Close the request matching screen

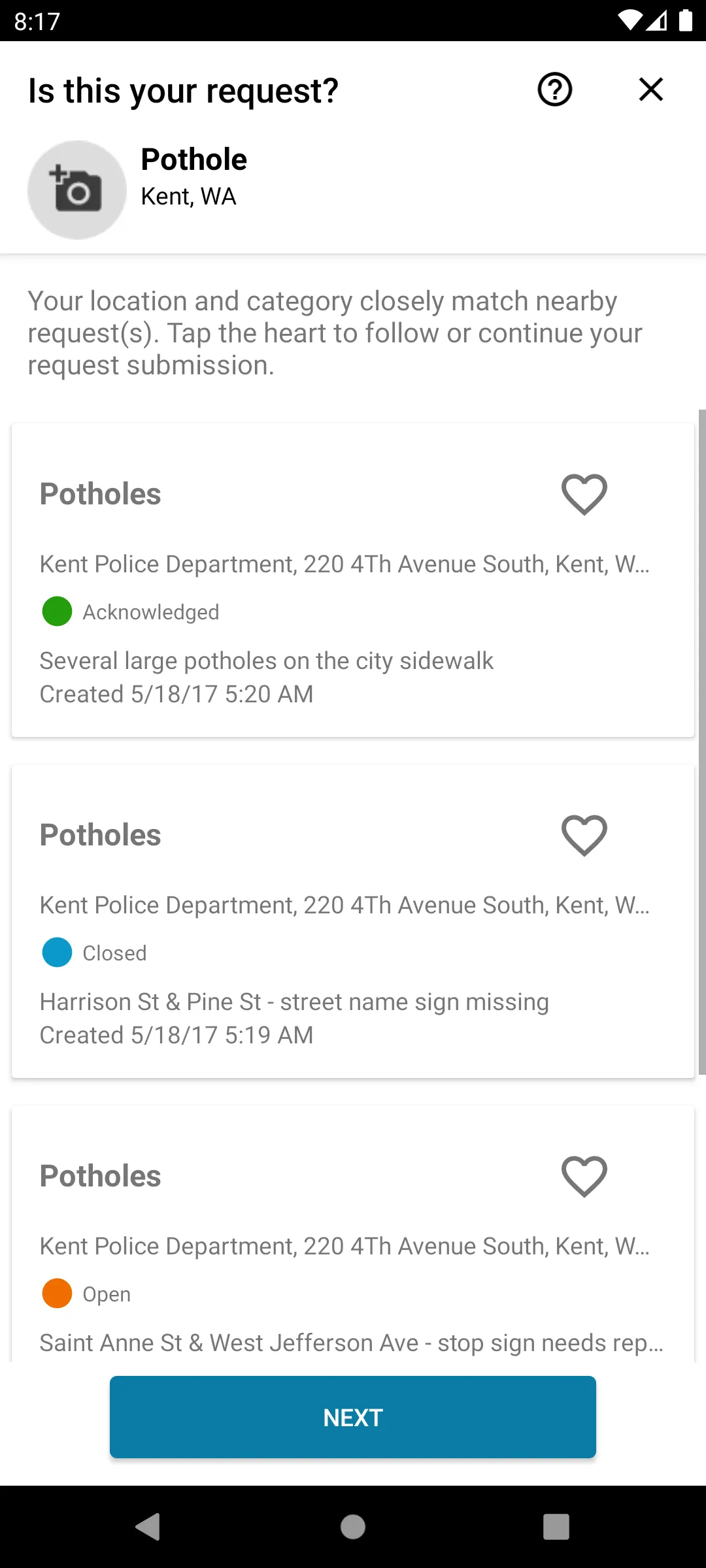[650, 90]
